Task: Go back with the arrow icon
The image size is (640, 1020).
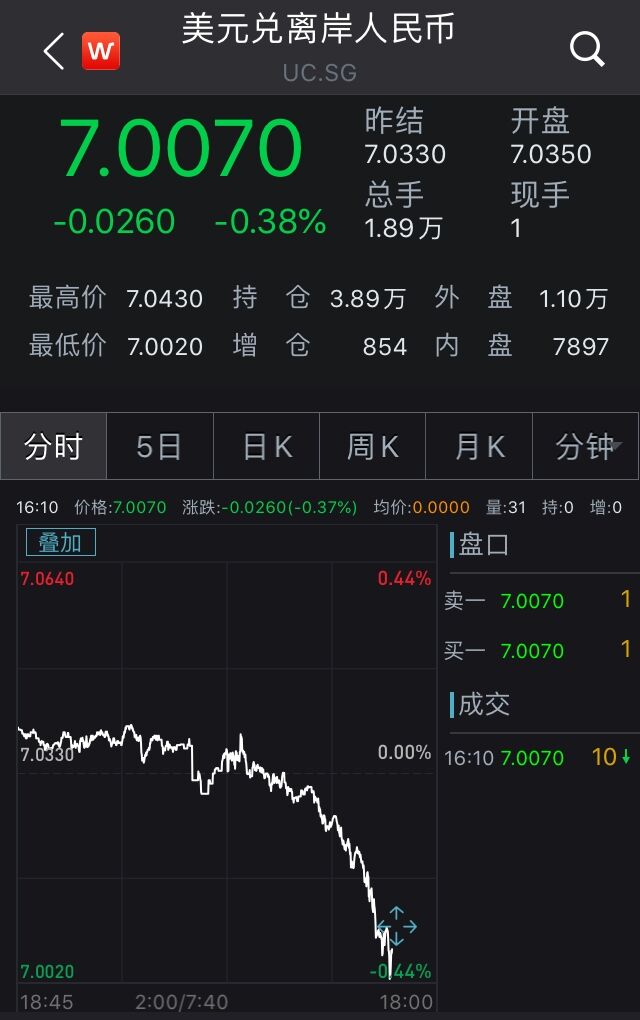Action: point(54,51)
